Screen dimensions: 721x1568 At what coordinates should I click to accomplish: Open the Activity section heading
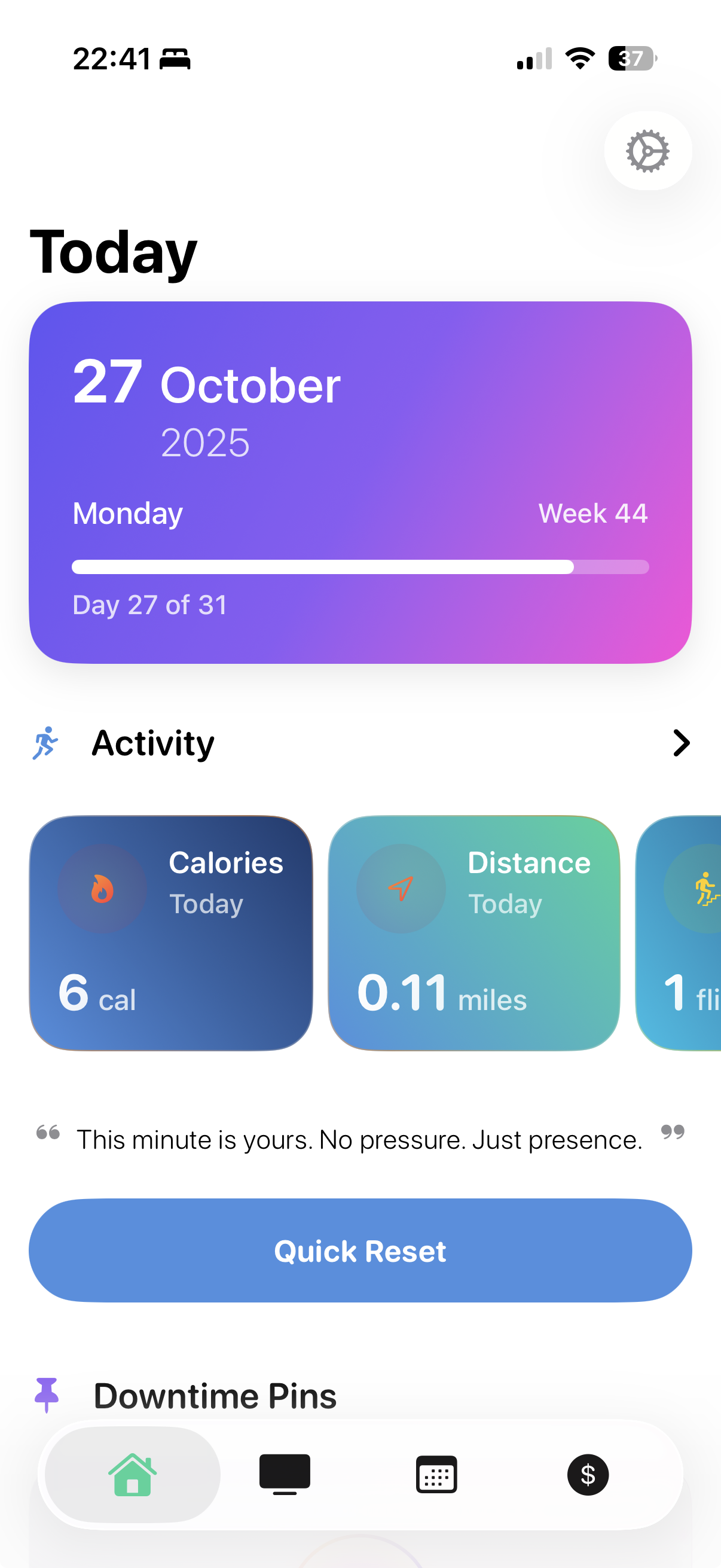[152, 743]
